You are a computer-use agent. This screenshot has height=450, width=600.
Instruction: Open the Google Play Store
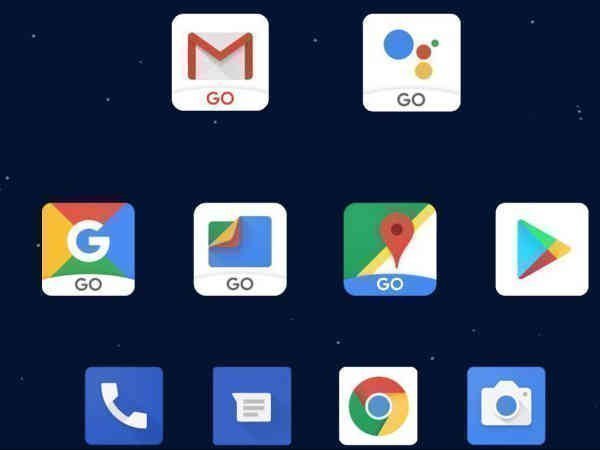click(x=542, y=249)
